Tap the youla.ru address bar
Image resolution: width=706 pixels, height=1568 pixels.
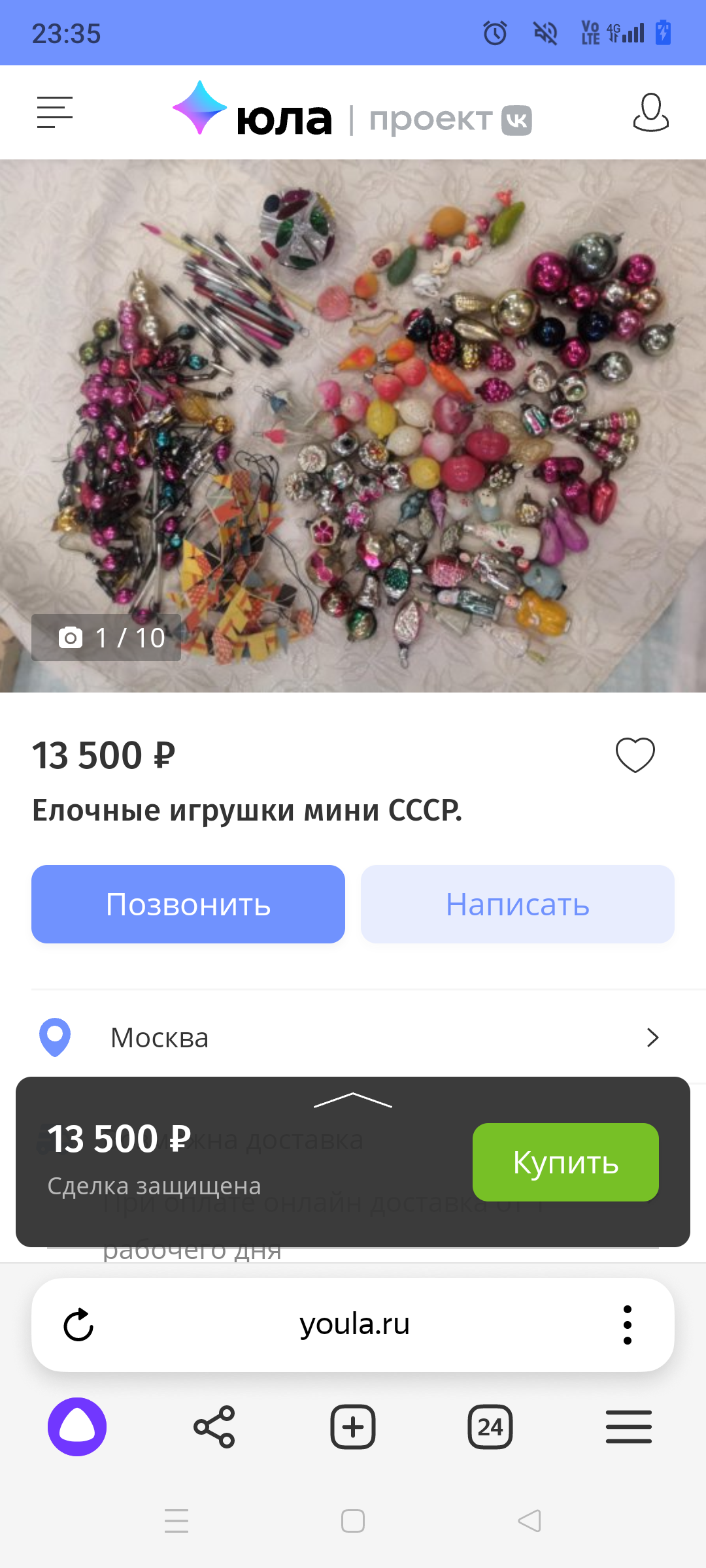pyautogui.click(x=354, y=1325)
